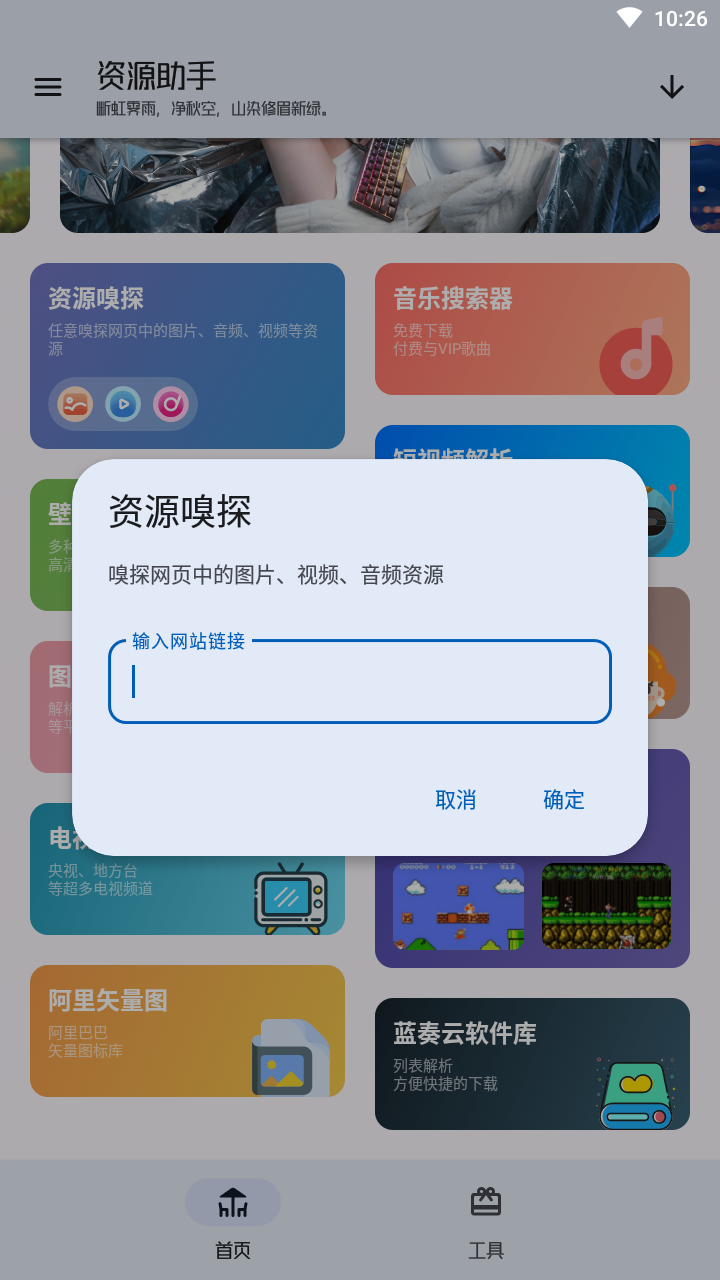
Task: Open the 蓝奏云软件库 card
Action: pos(532,1064)
